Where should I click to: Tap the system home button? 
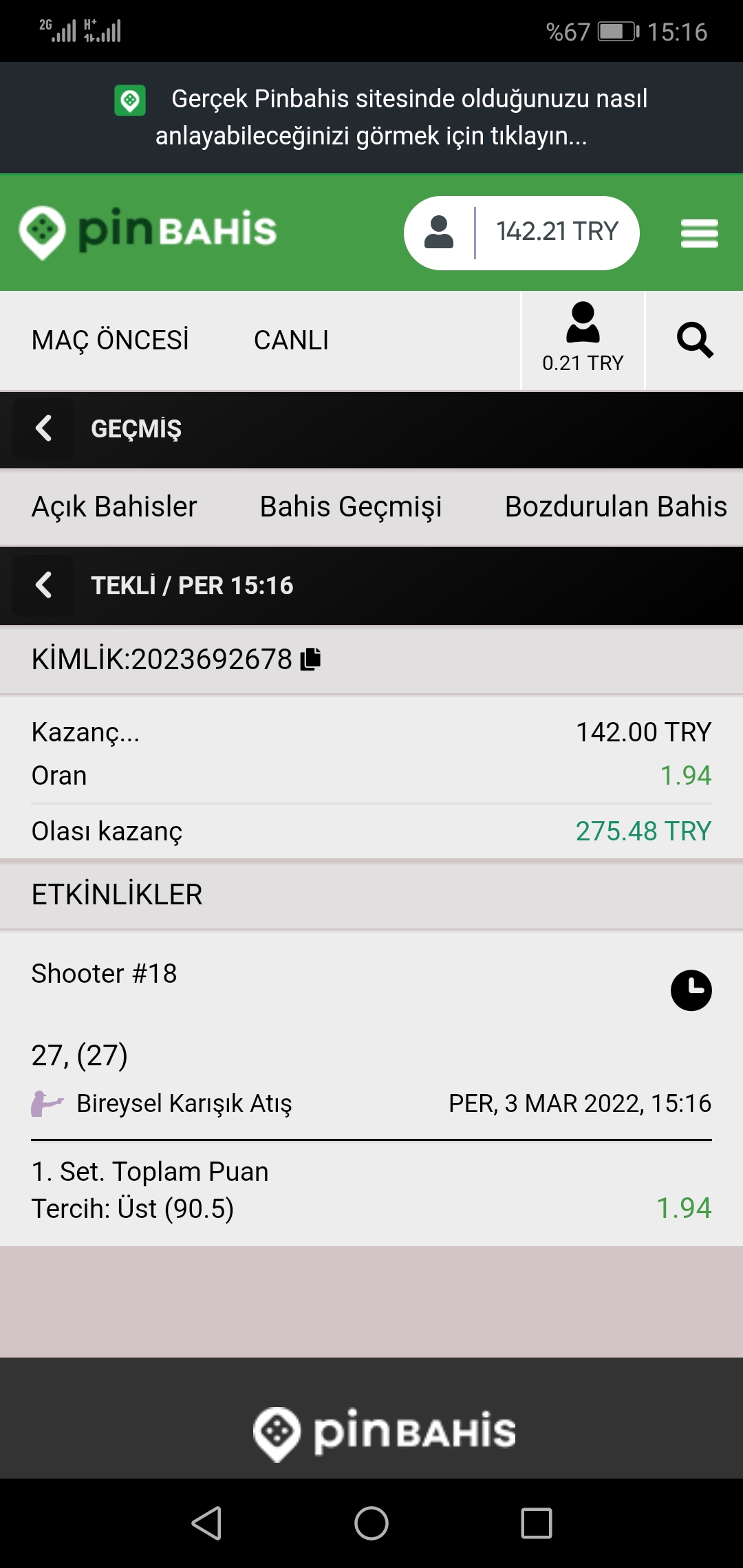371,1523
